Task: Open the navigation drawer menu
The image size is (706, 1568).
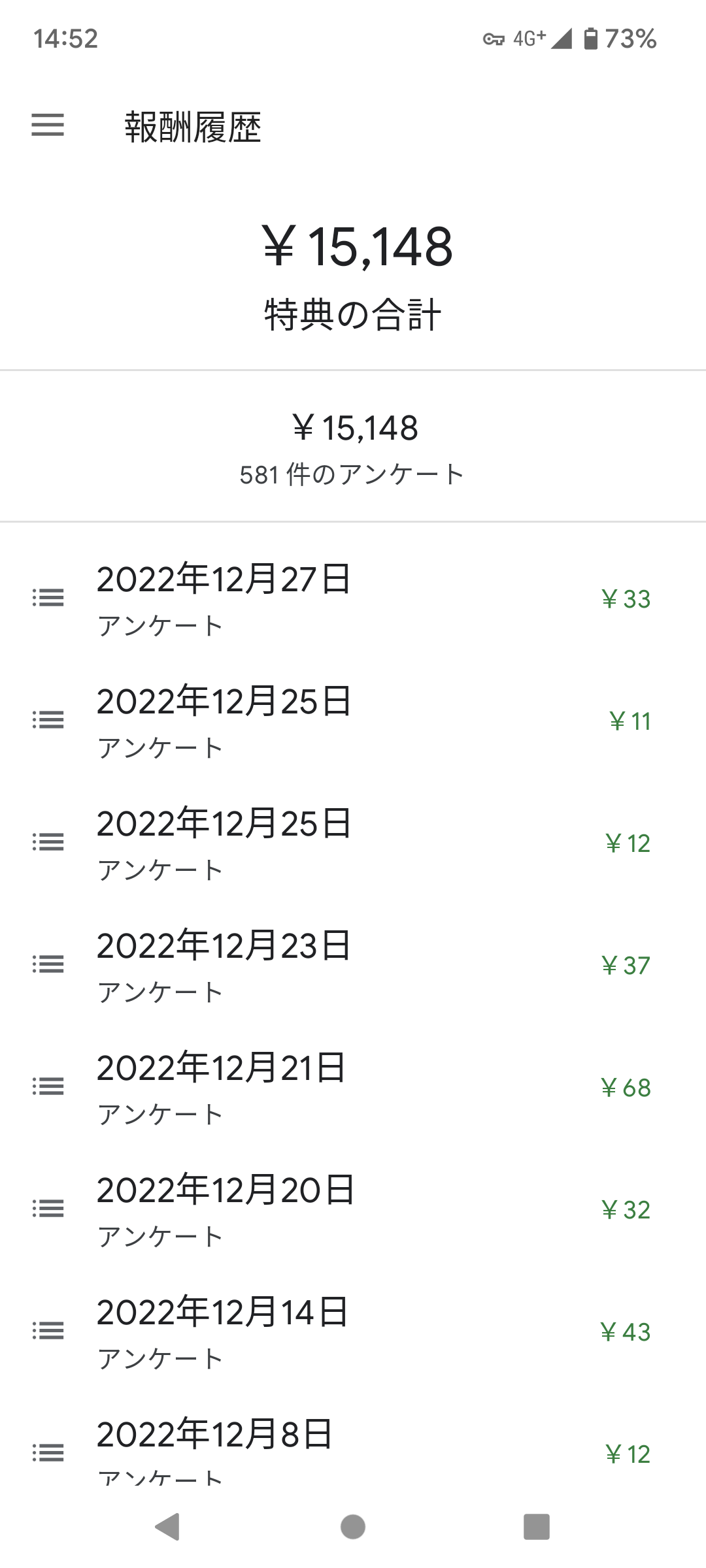Action: [48, 125]
